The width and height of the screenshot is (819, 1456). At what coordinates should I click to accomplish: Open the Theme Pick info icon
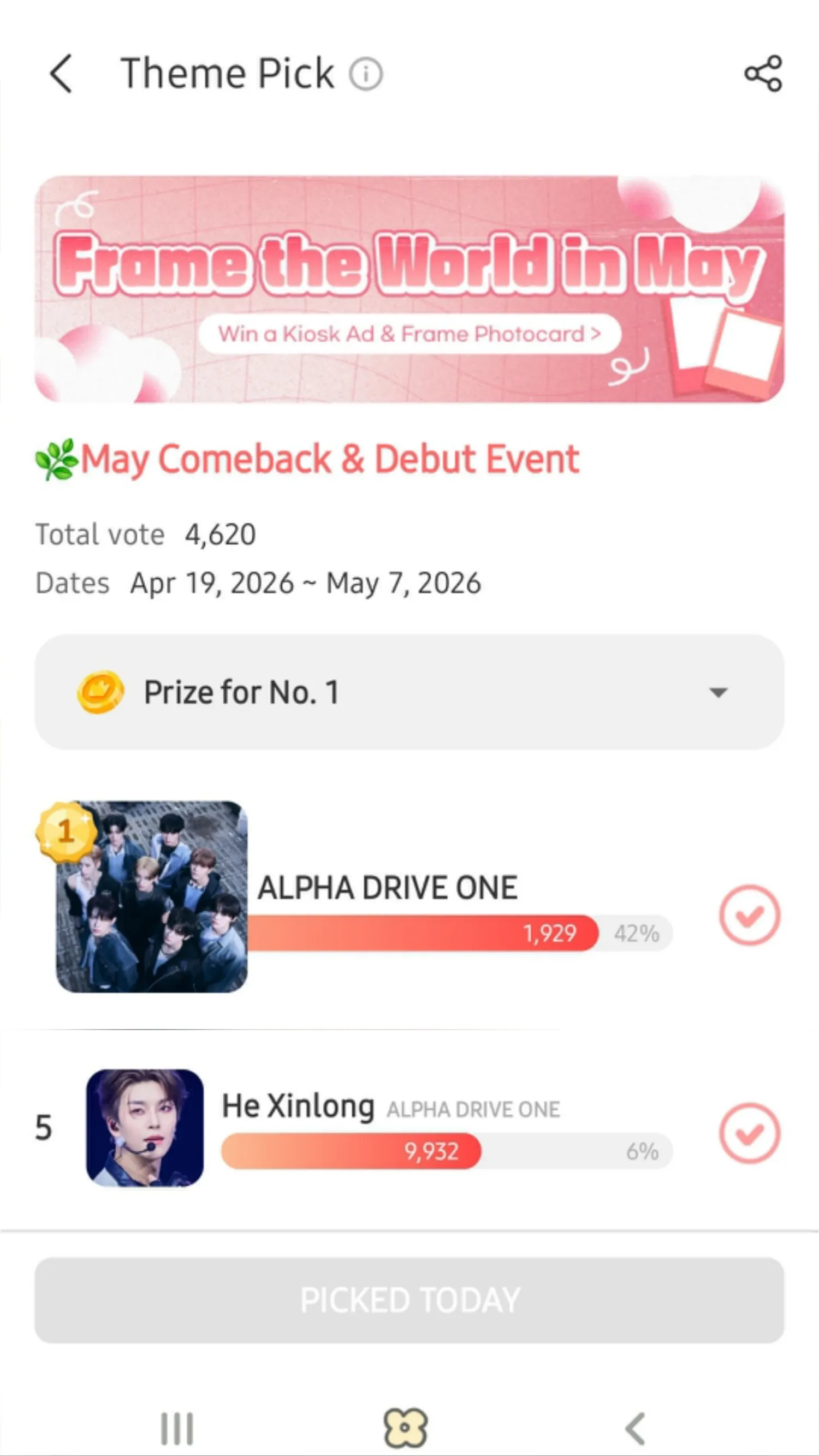tap(366, 74)
